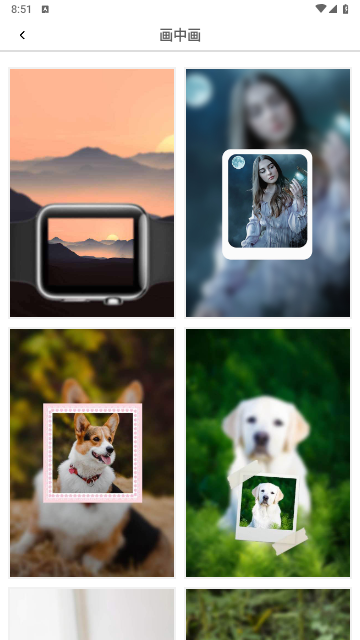Open the smartwatch sunset template
Image resolution: width=360 pixels, height=640 pixels.
pos(92,193)
